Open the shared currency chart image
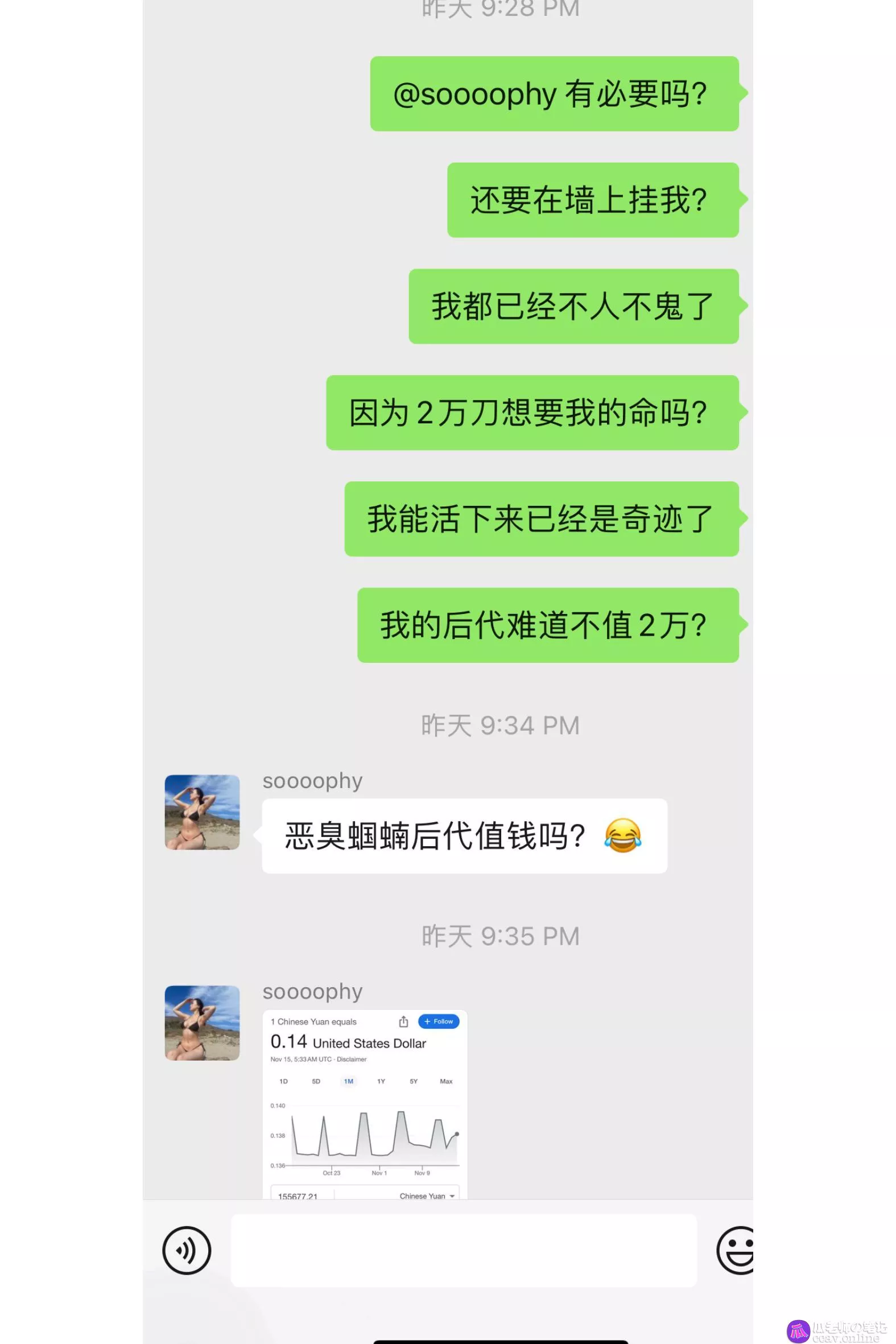The width and height of the screenshot is (896, 1344). (x=365, y=1104)
